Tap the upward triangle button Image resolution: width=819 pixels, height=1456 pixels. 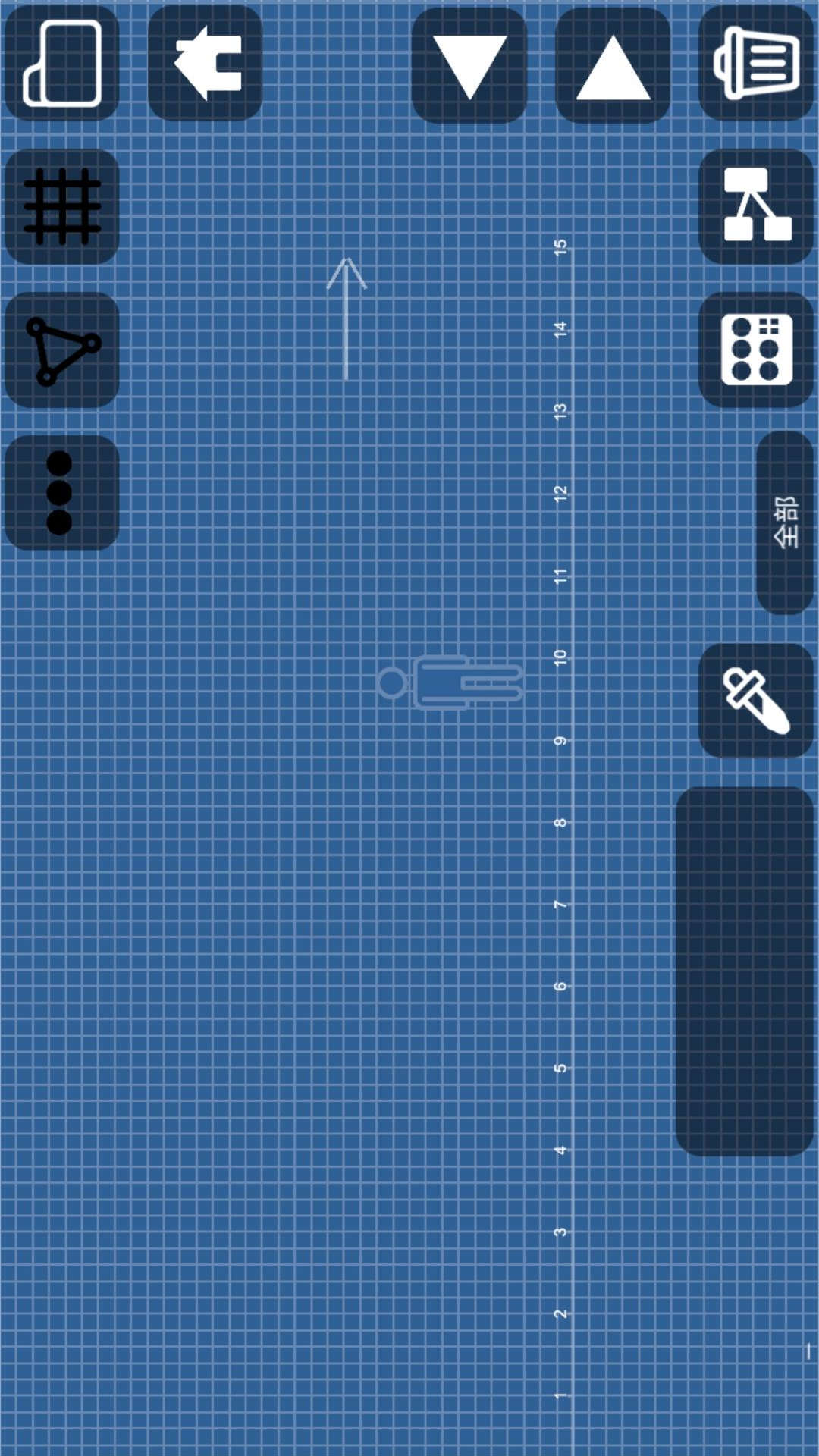pyautogui.click(x=613, y=65)
